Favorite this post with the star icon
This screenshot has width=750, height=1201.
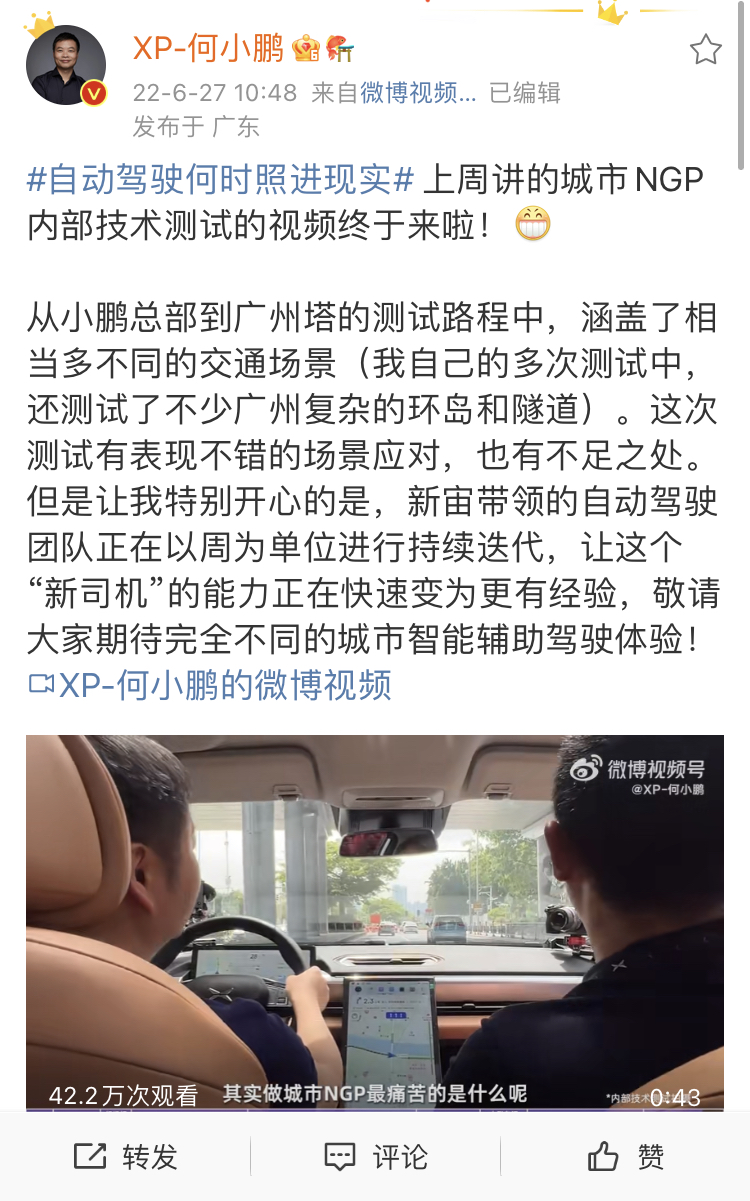(x=706, y=49)
